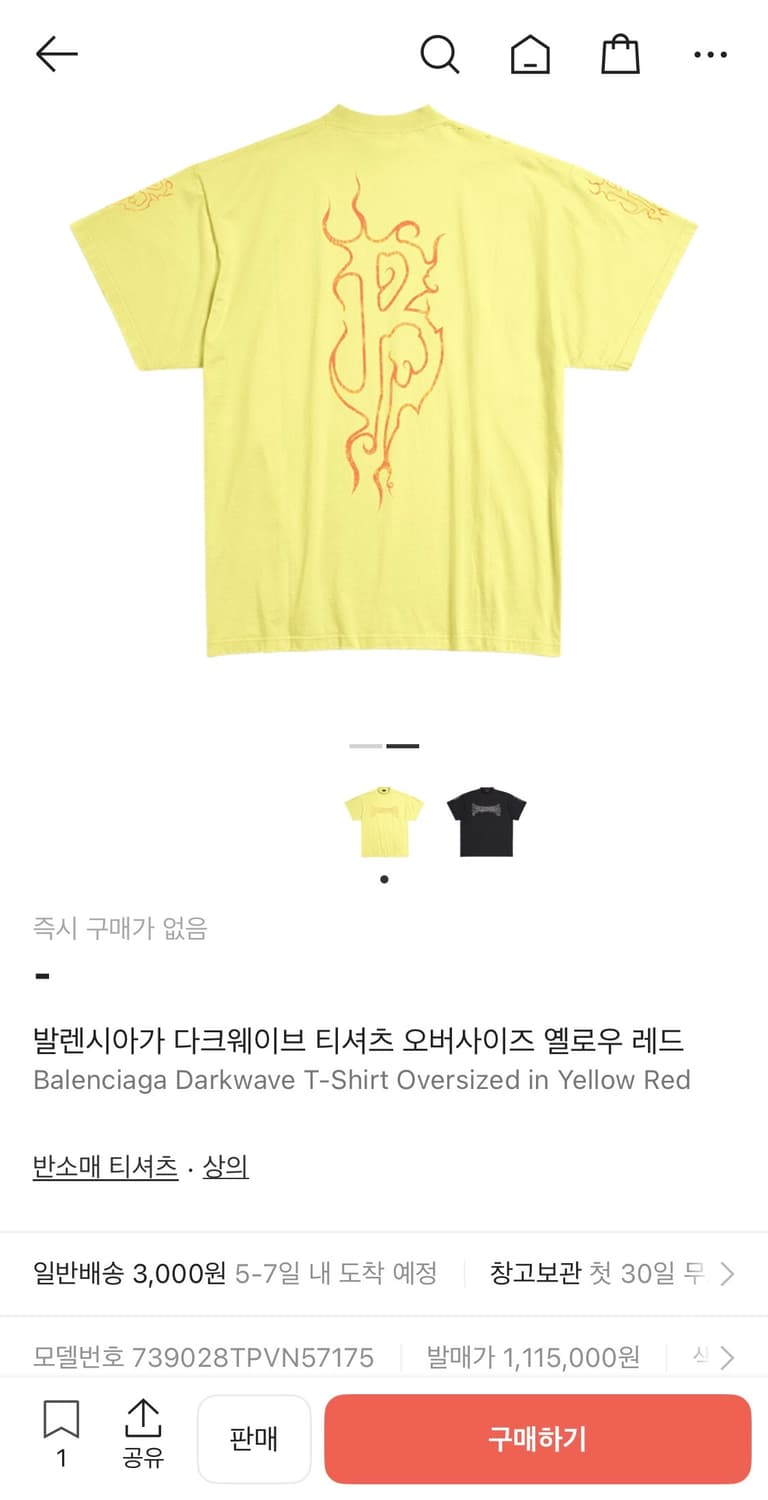Screen dimensions: 768x1500
Task: Select the black colorway thumbnail
Action: (x=484, y=818)
